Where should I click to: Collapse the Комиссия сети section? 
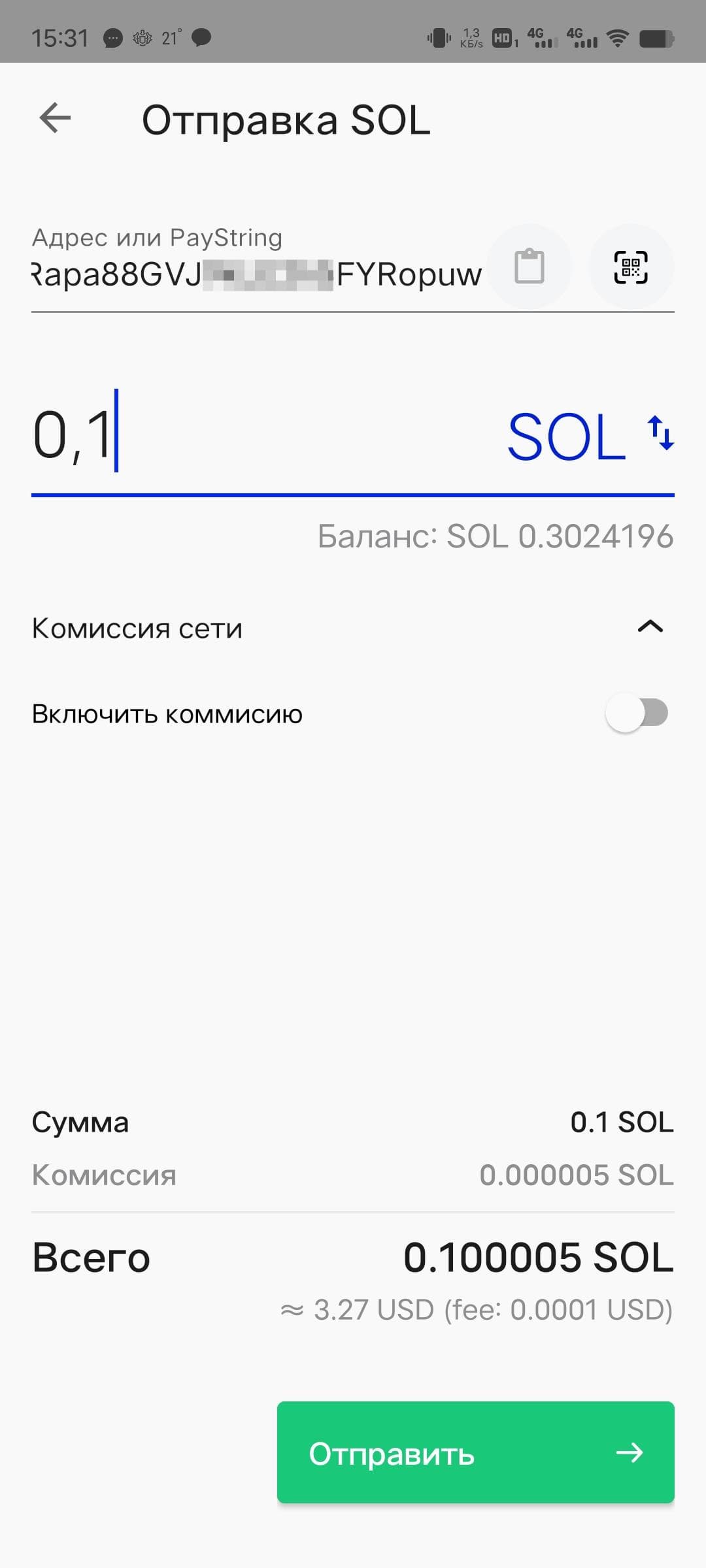click(x=650, y=627)
